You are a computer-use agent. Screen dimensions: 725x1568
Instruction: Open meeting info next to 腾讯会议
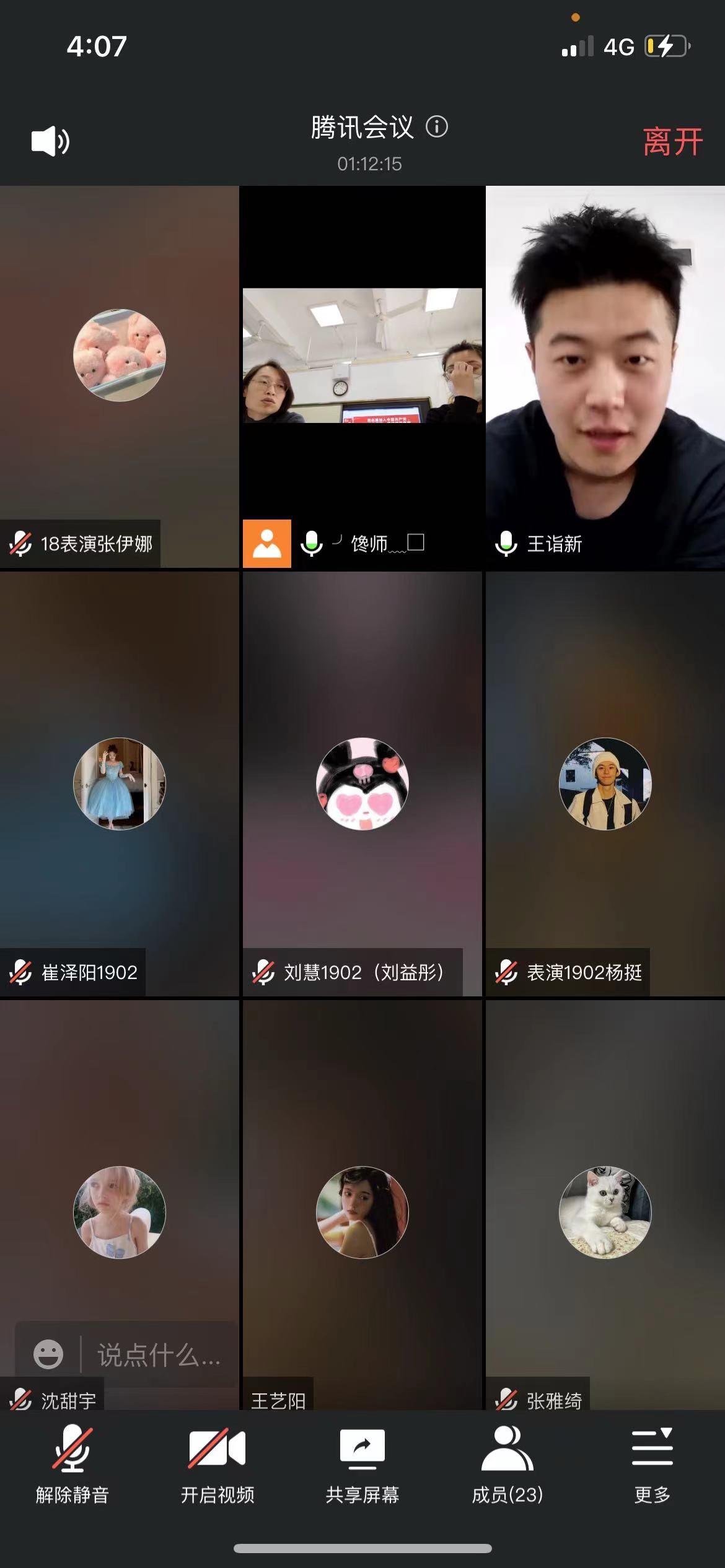pos(437,127)
